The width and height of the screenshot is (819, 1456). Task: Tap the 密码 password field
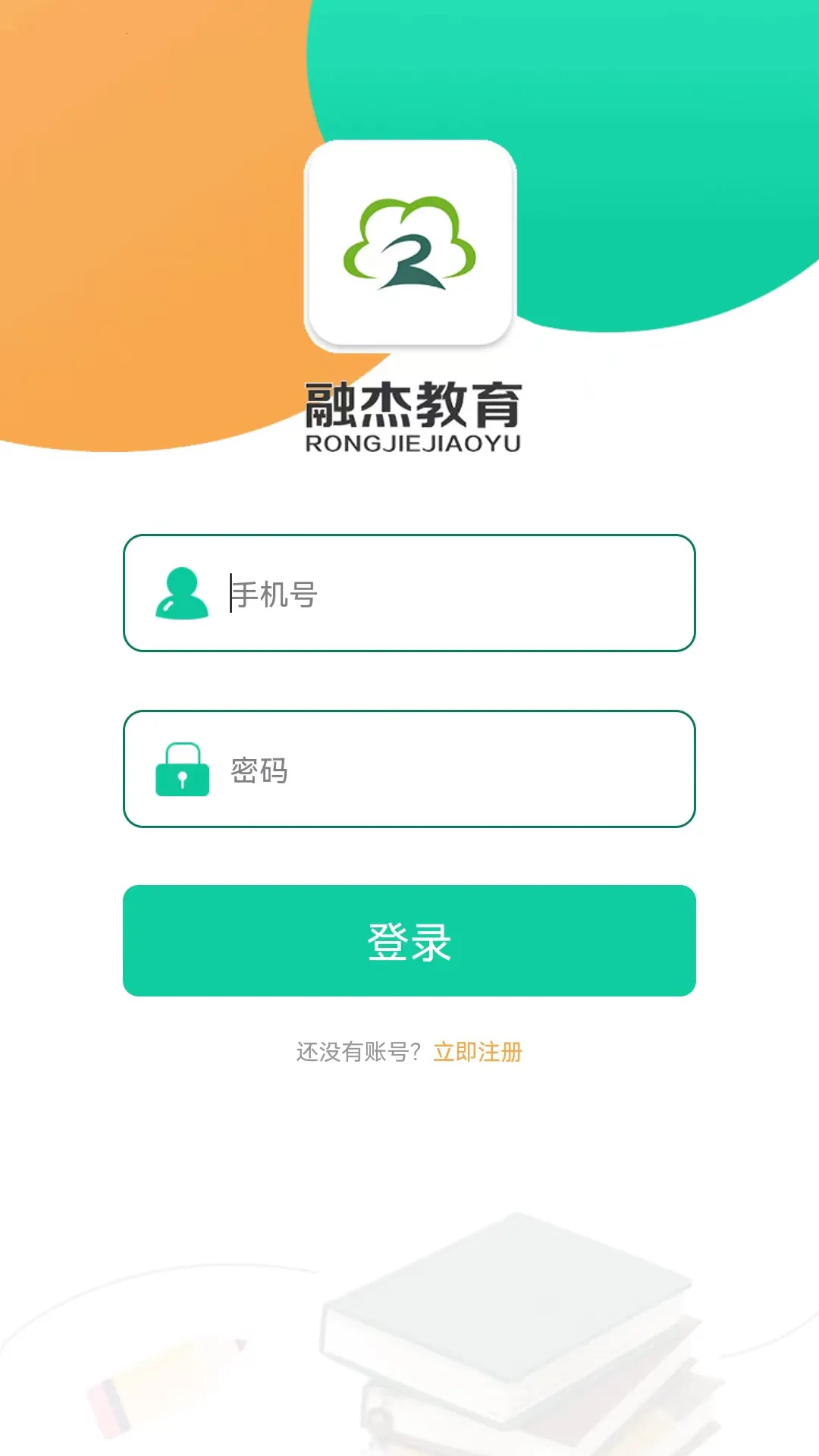point(455,770)
